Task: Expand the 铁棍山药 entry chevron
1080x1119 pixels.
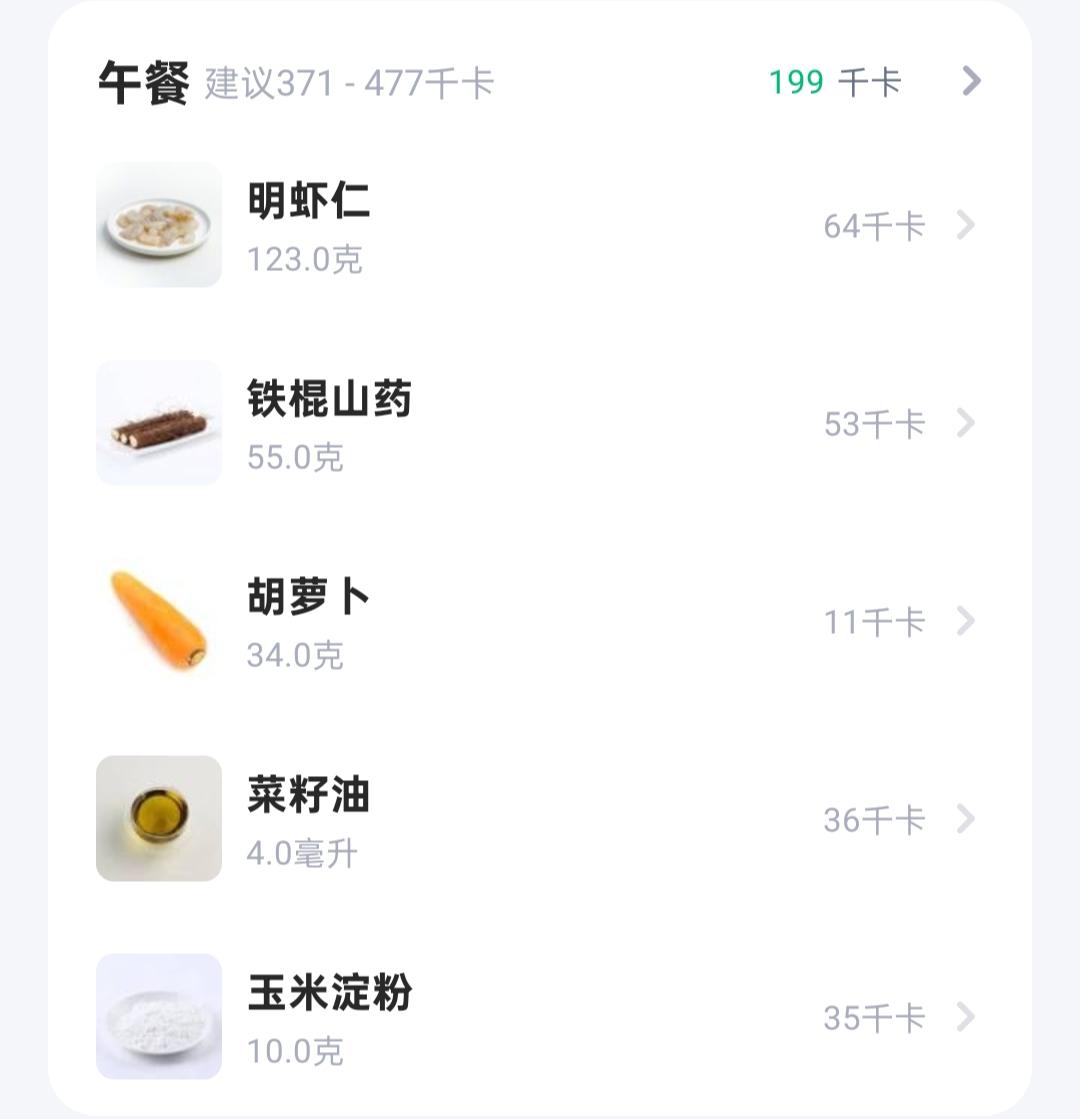Action: coord(963,423)
